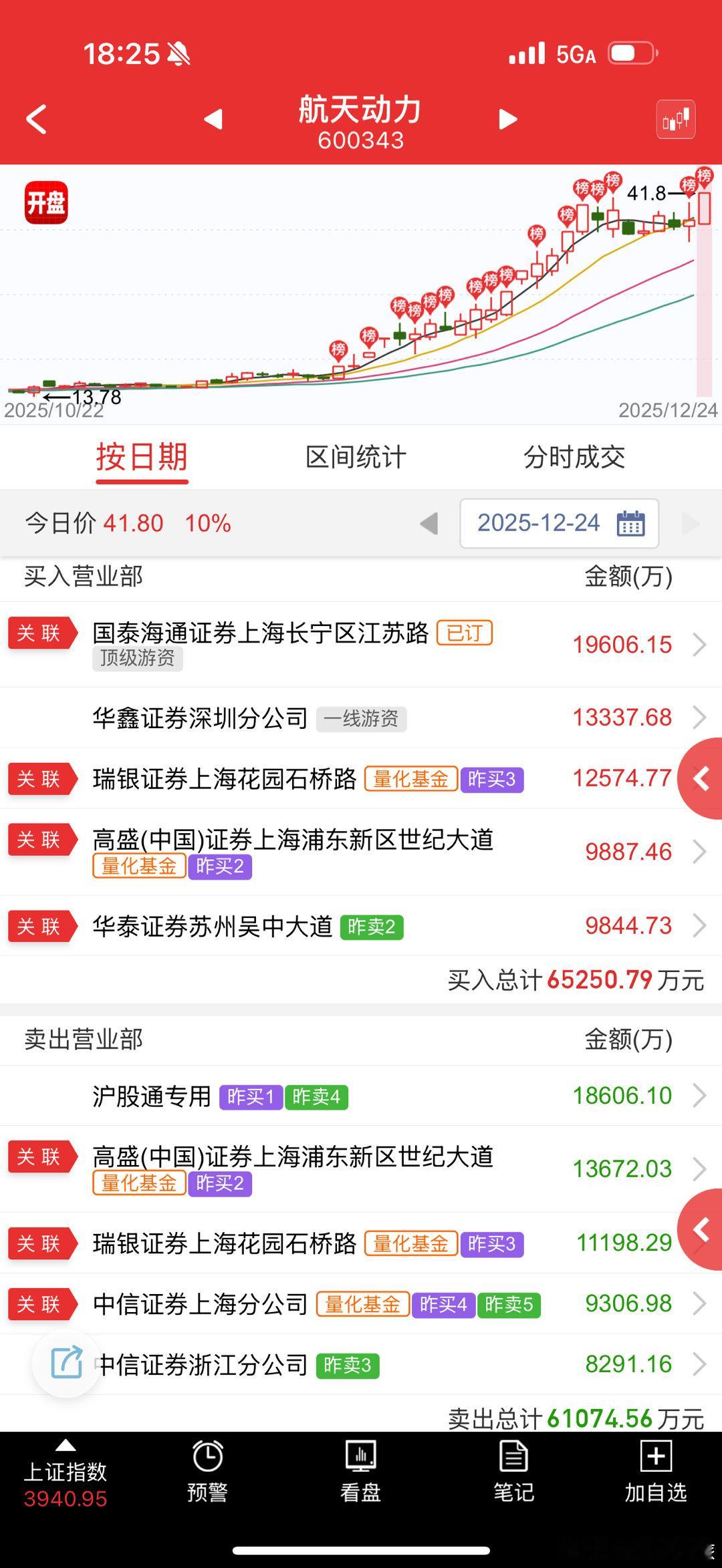The height and width of the screenshot is (1568, 722).
Task: Open the calendar icon beside the date
Action: click(630, 524)
